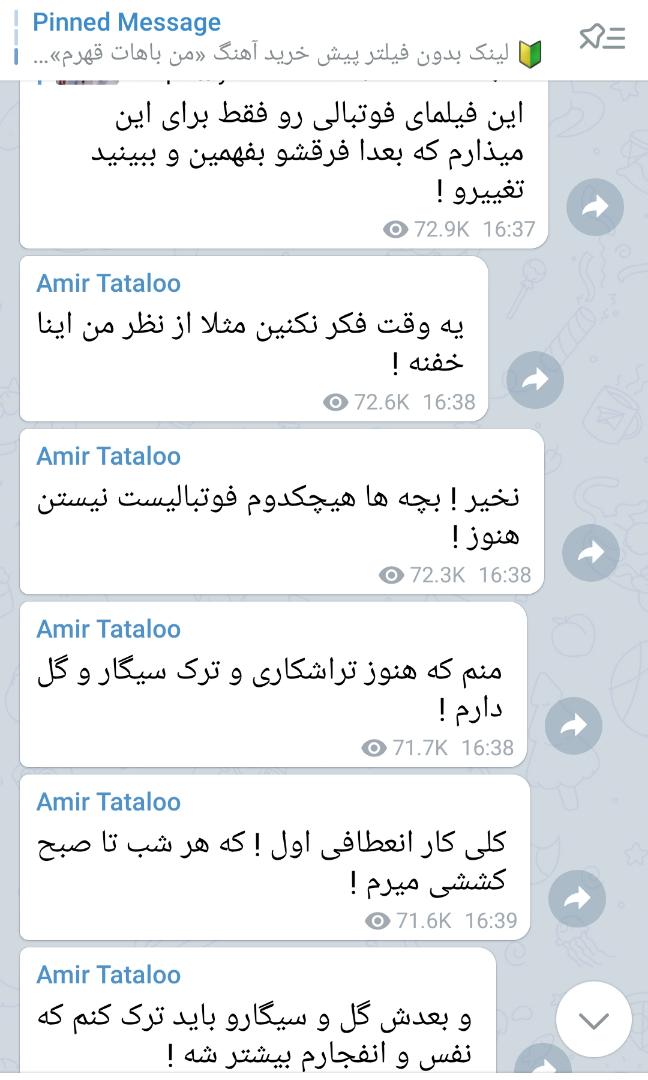Forward the message with 72.3K views
The width and height of the screenshot is (648, 1080).
coord(591,553)
